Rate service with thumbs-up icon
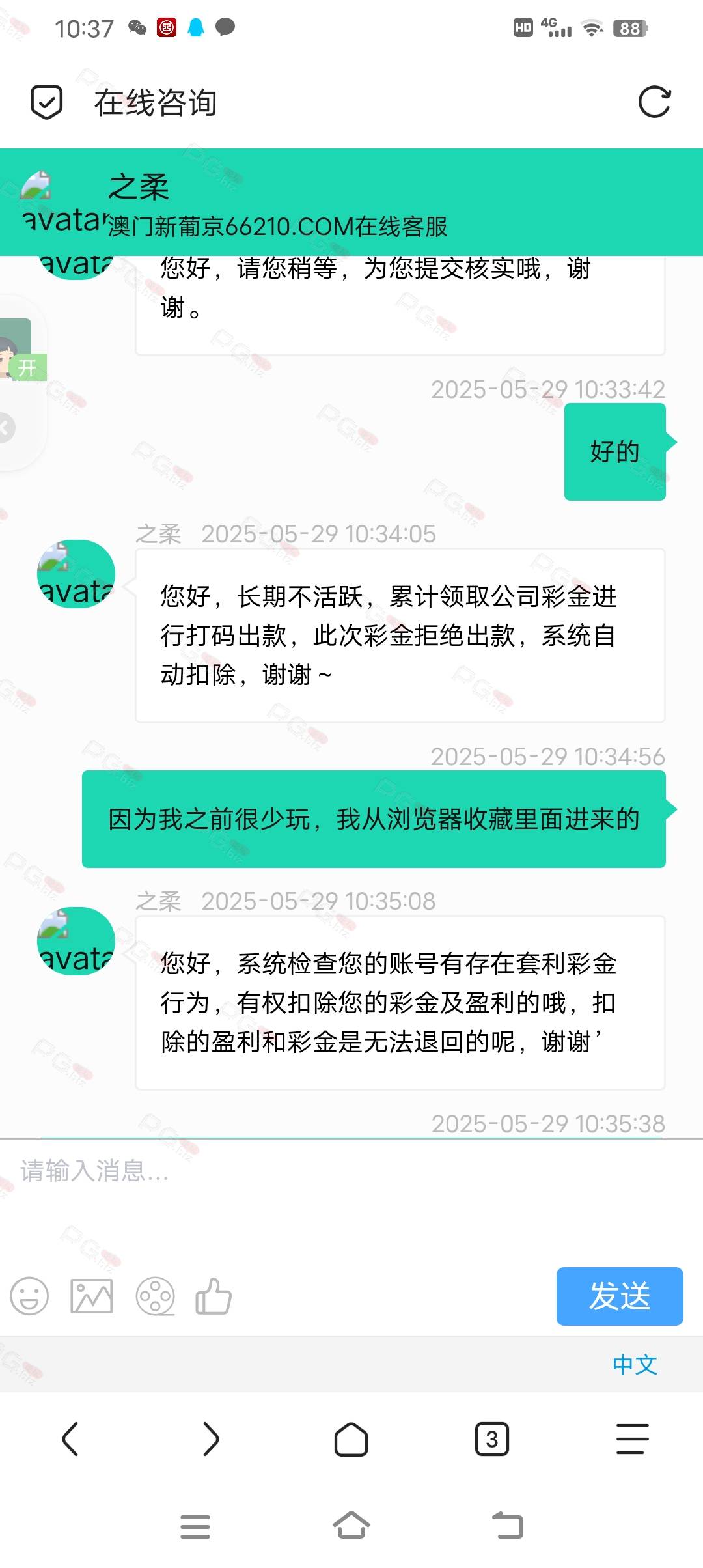Viewport: 703px width, 1568px height. [x=214, y=1296]
